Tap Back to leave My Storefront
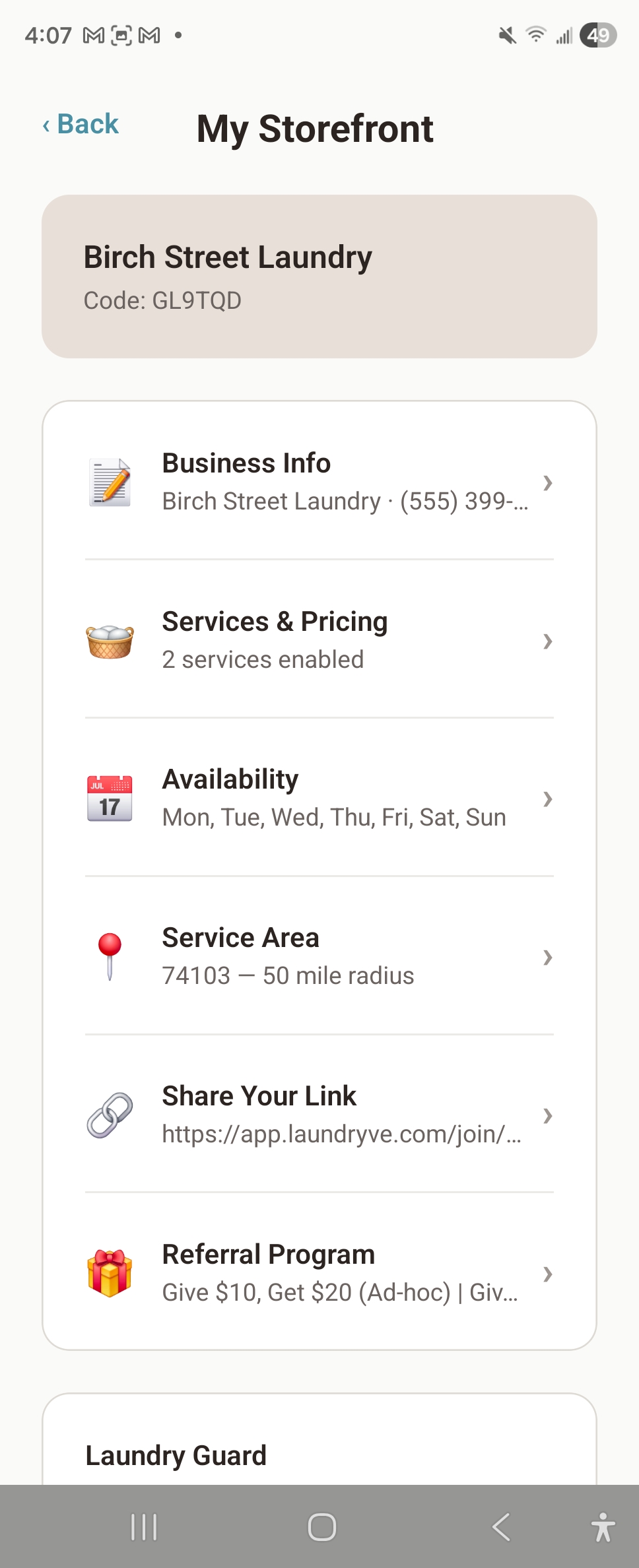The width and height of the screenshot is (639, 1568). tap(80, 123)
